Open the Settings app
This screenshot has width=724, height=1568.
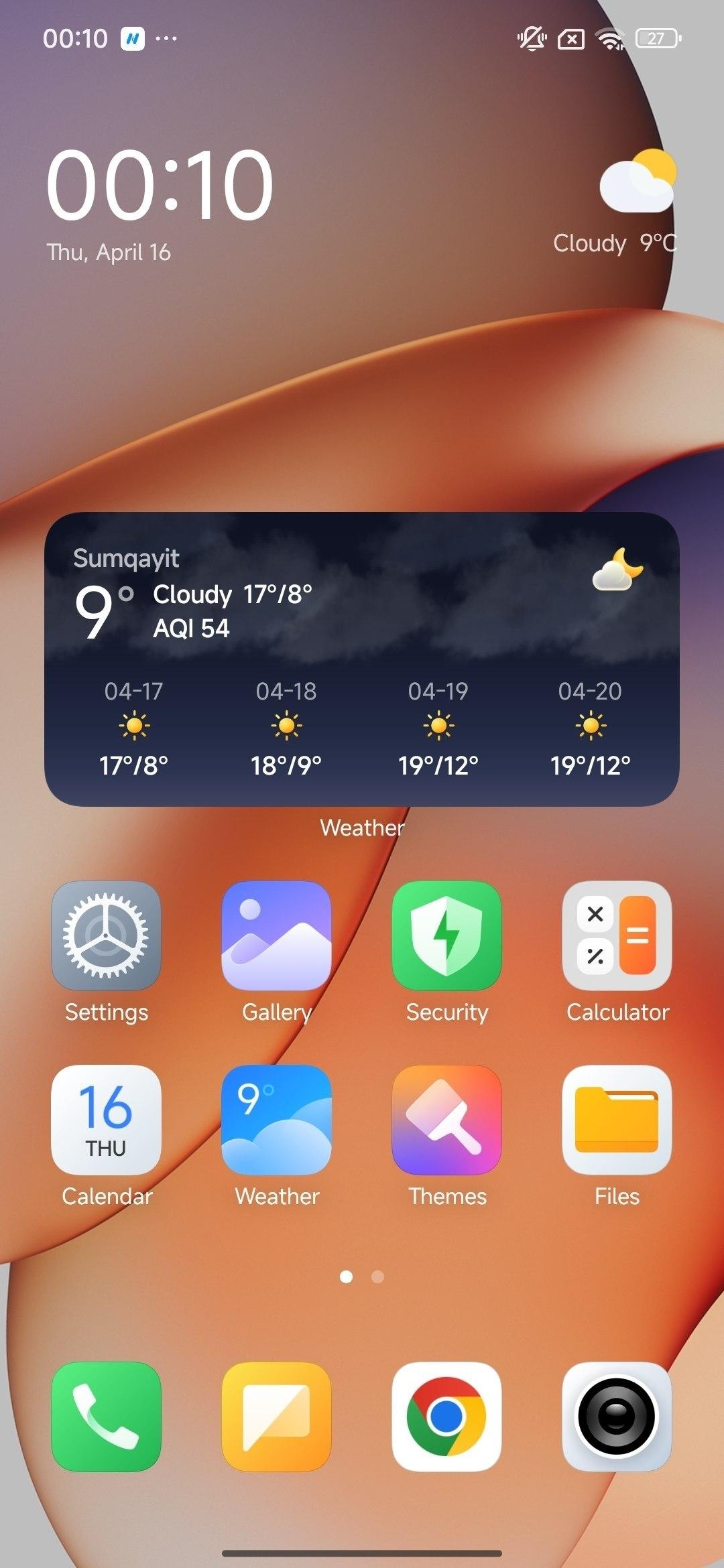coord(106,935)
